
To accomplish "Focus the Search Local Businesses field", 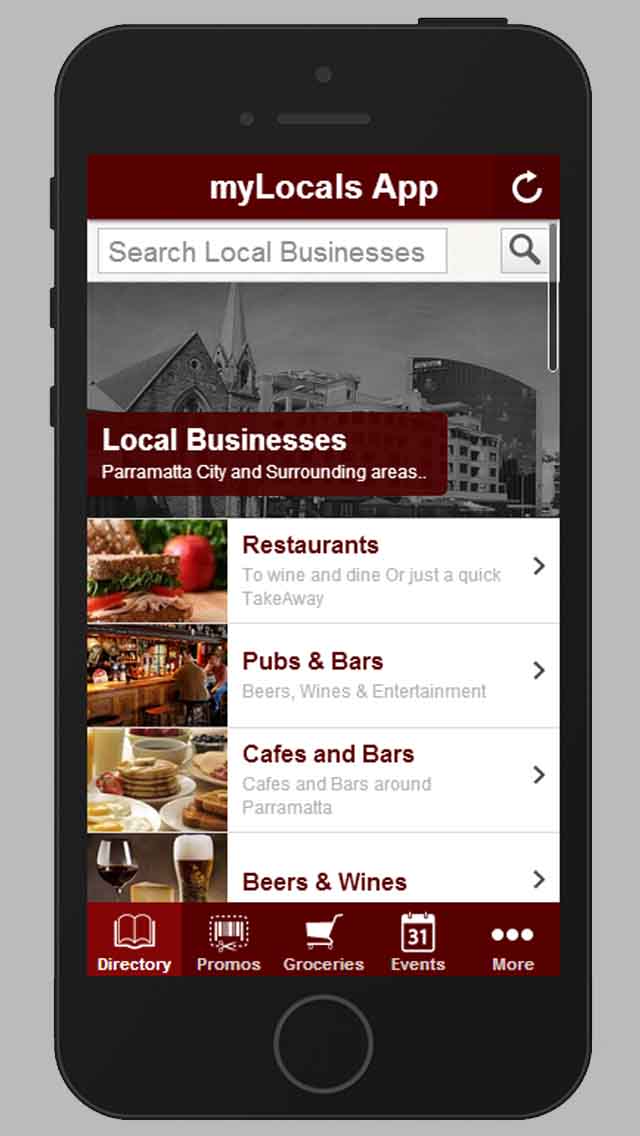I will point(272,252).
